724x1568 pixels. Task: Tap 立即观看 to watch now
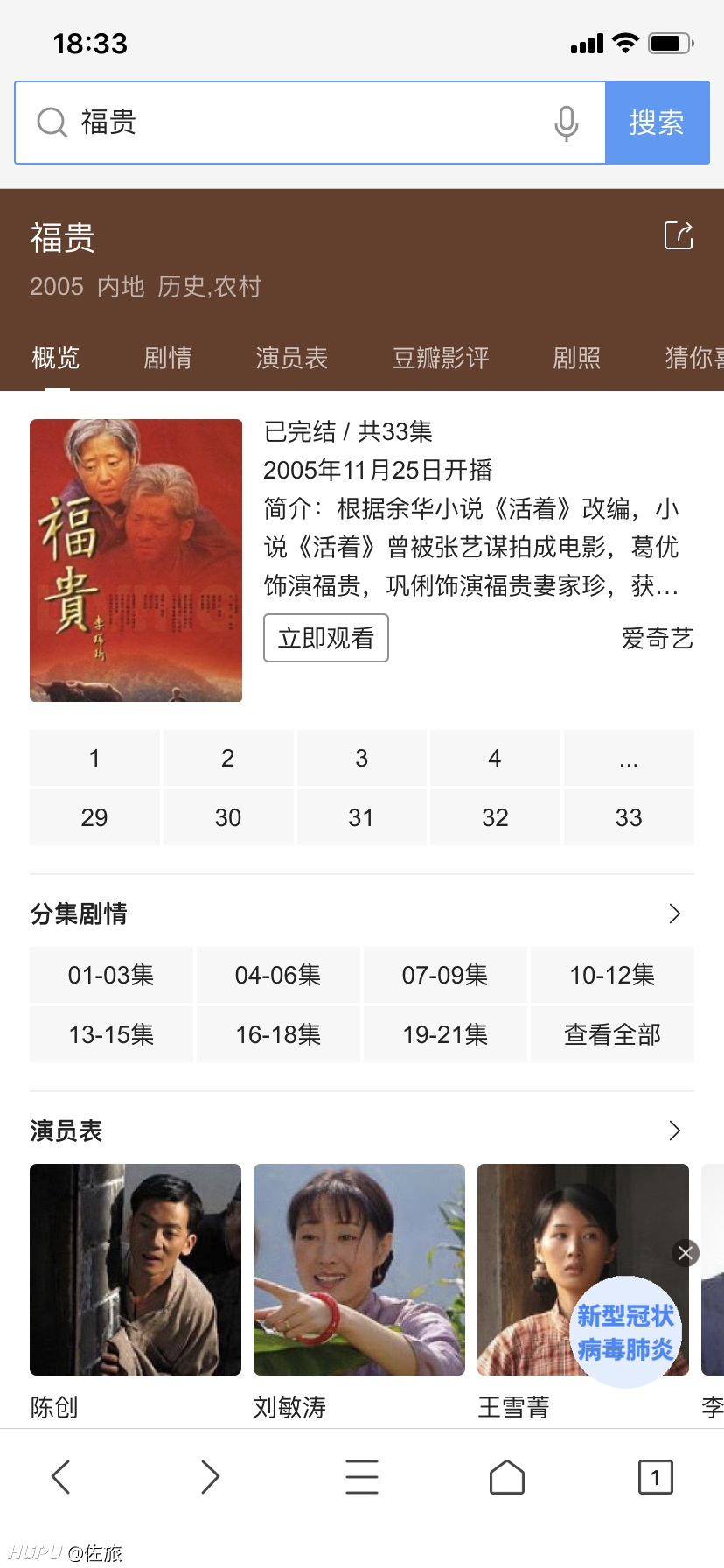pos(326,638)
